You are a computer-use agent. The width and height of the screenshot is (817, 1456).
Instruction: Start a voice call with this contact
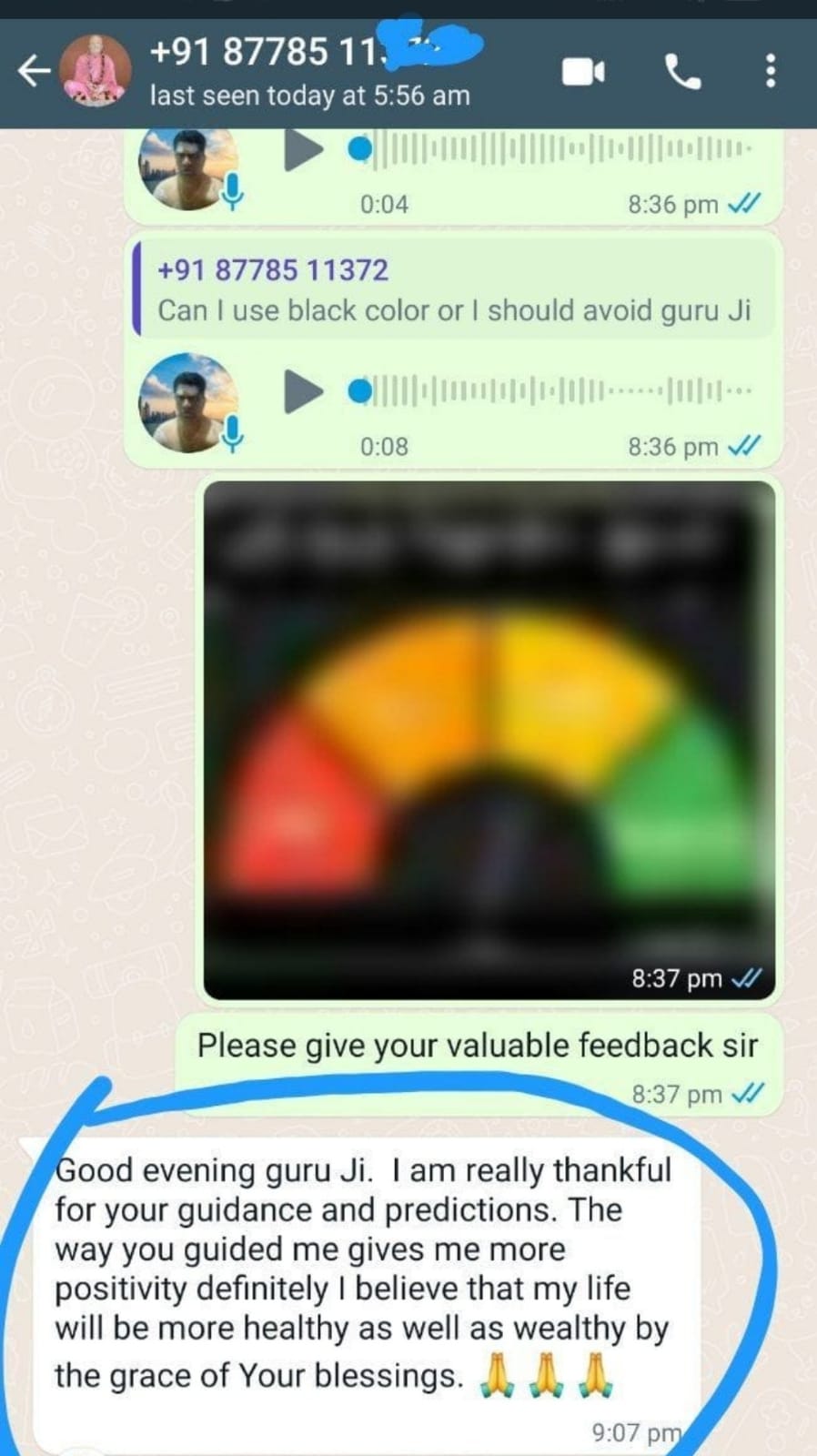coord(683,71)
